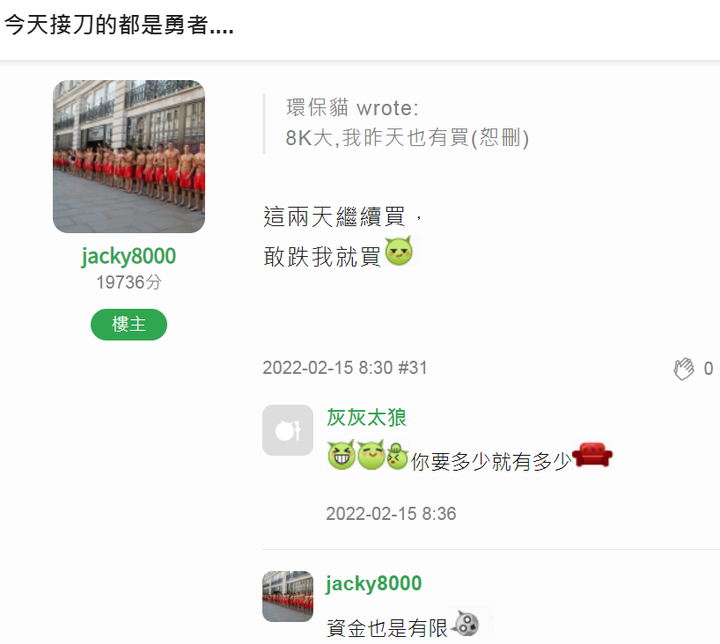This screenshot has width=720, height=644.
Task: Open the jacky8000 name in the reply comment
Action: pyautogui.click(x=373, y=583)
